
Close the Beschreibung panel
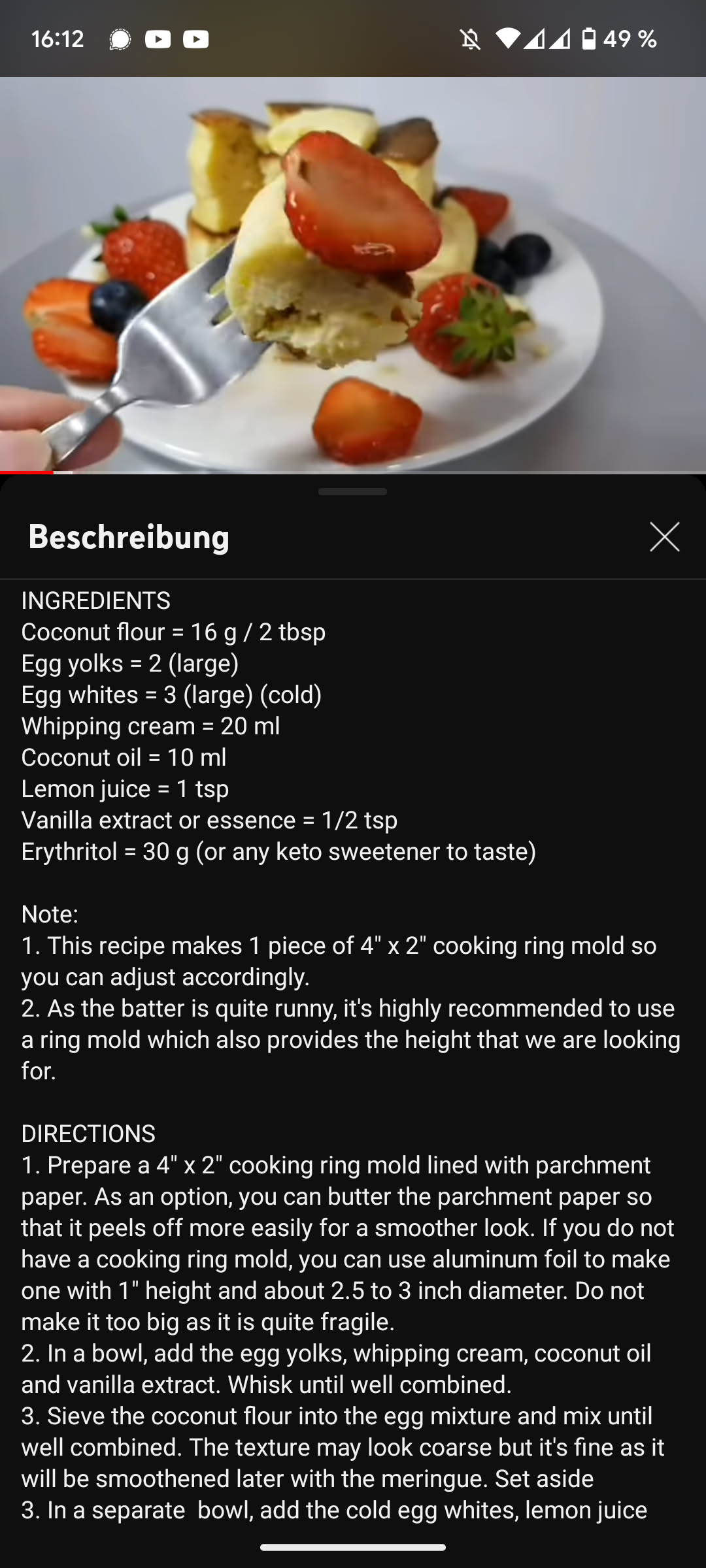click(664, 537)
